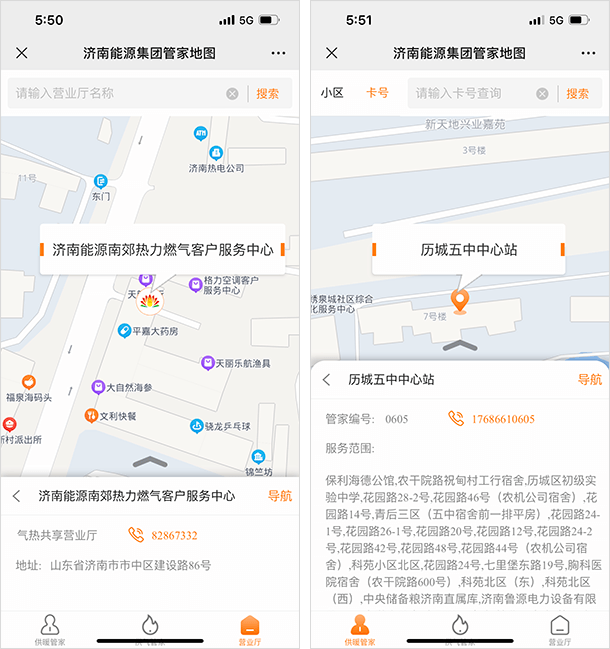Call service center number 82867332
The height and width of the screenshot is (649, 610).
coord(161,535)
